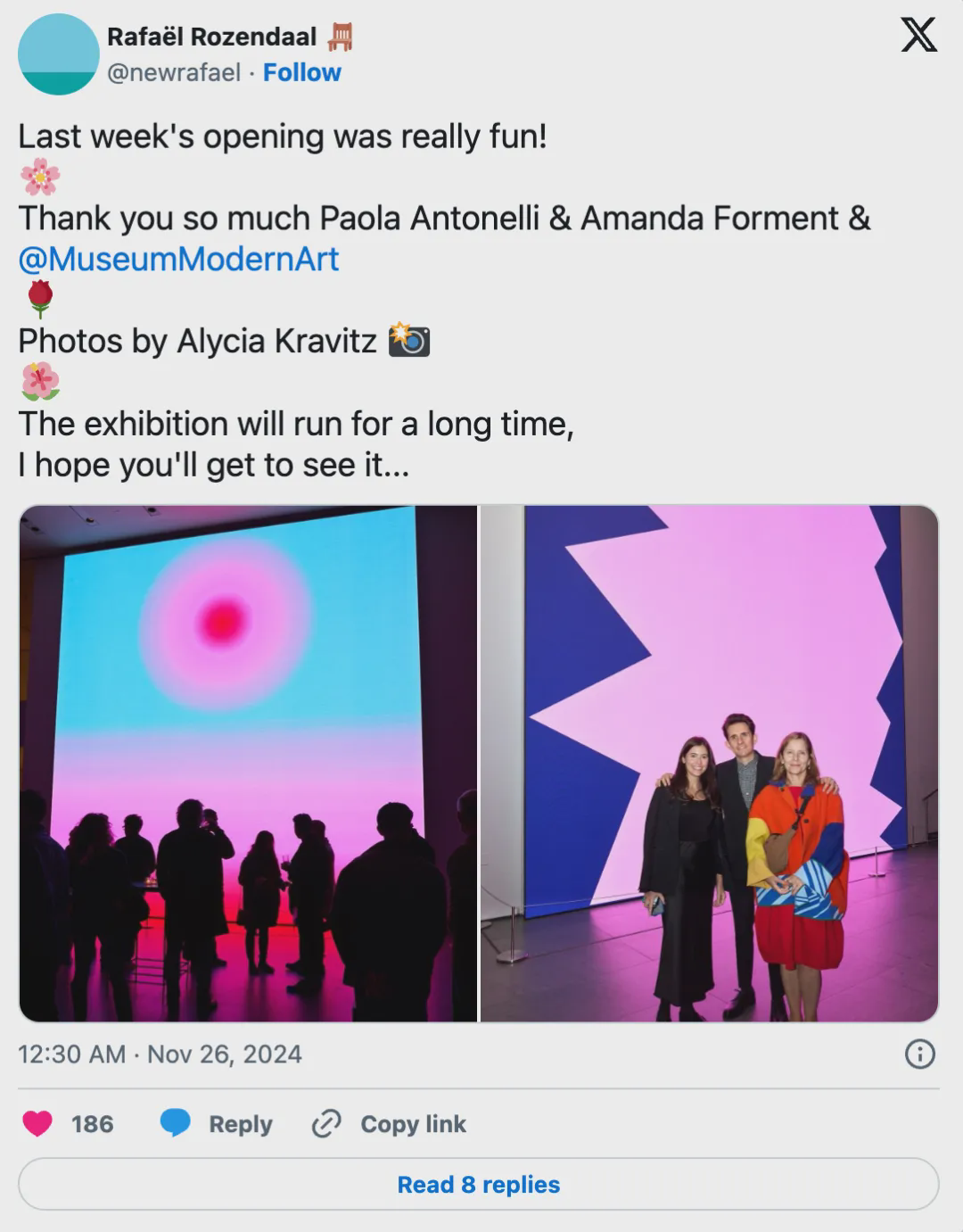
Task: Open Rafaël Rozendaal's profile avatar
Action: (x=58, y=54)
